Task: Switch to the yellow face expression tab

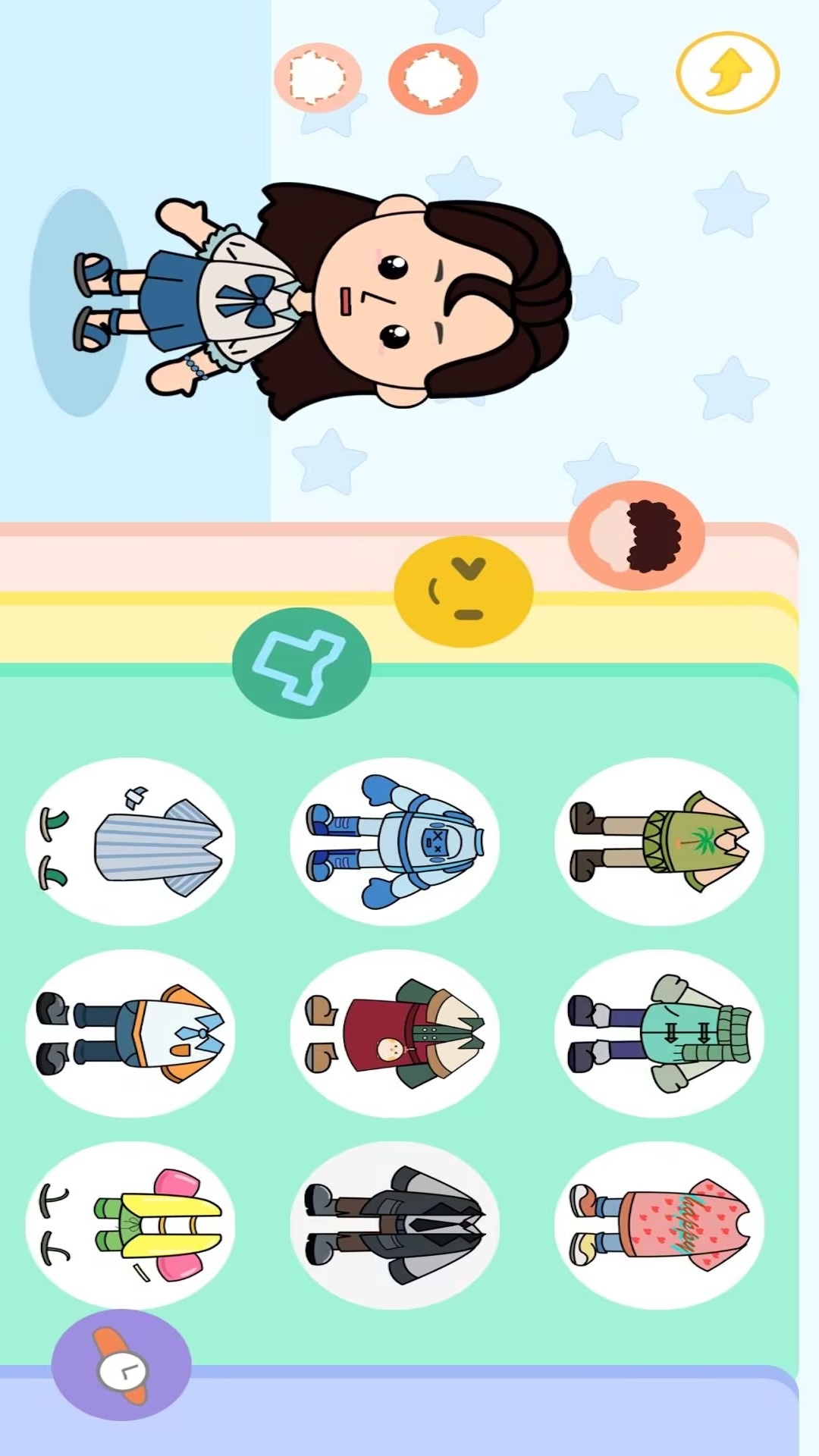Action: (463, 591)
